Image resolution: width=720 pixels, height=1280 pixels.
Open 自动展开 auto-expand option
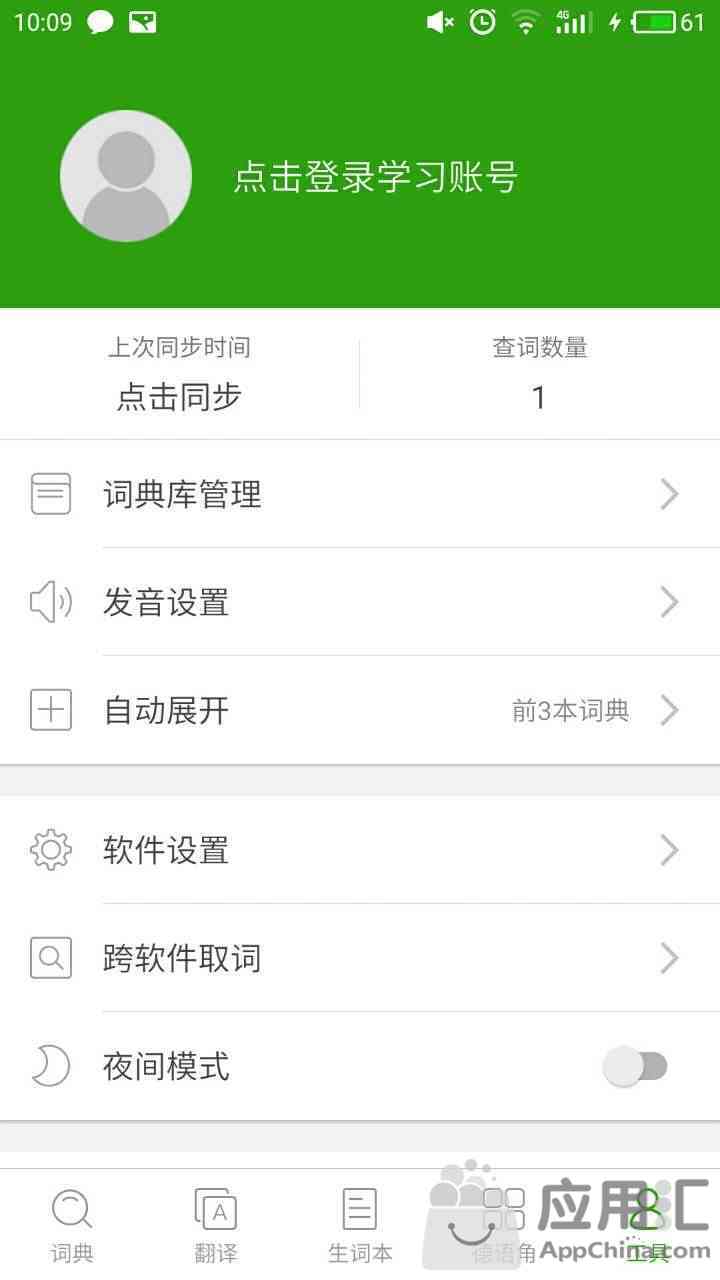click(x=360, y=710)
